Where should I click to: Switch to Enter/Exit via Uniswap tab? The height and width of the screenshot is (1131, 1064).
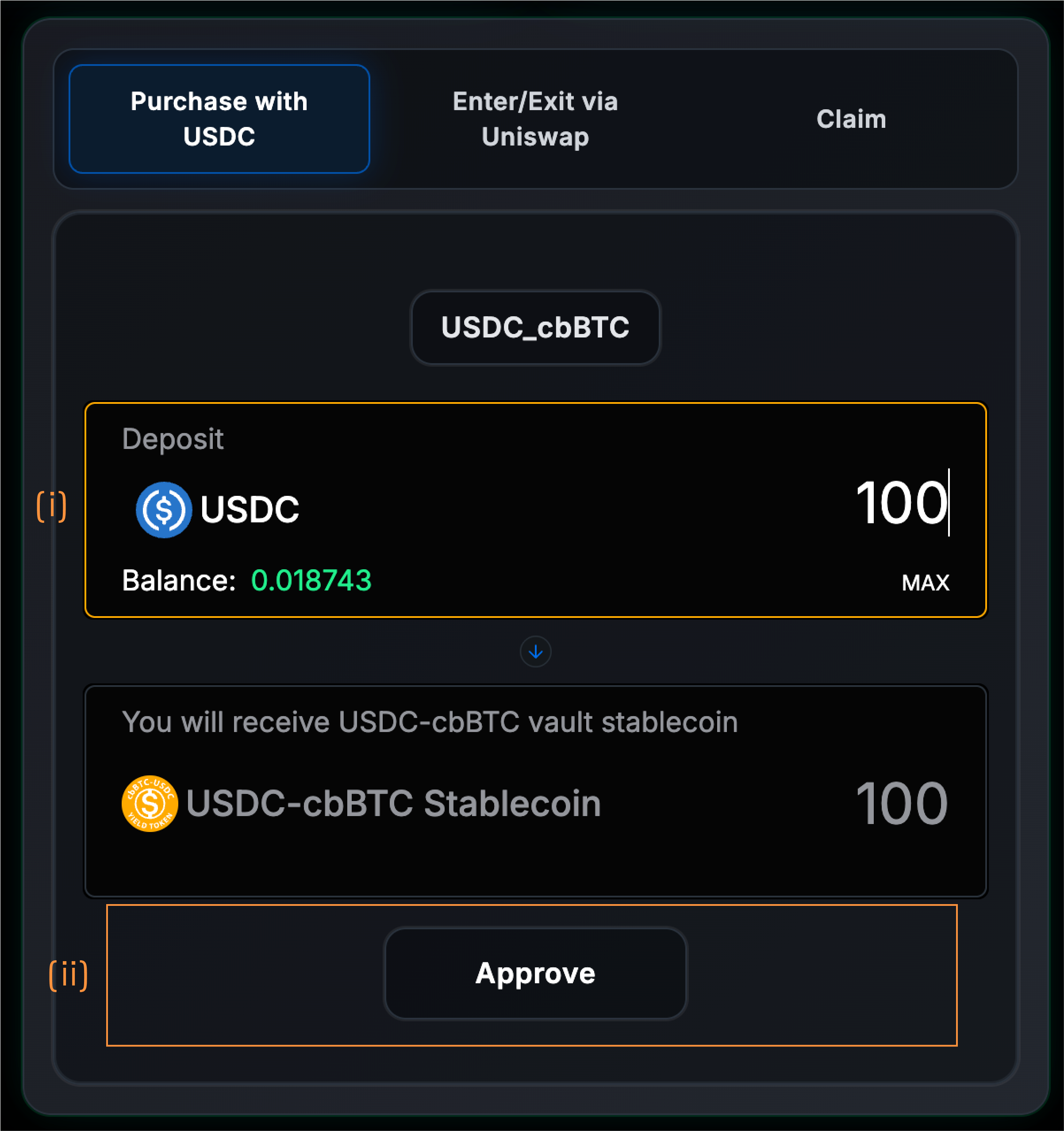[535, 119]
